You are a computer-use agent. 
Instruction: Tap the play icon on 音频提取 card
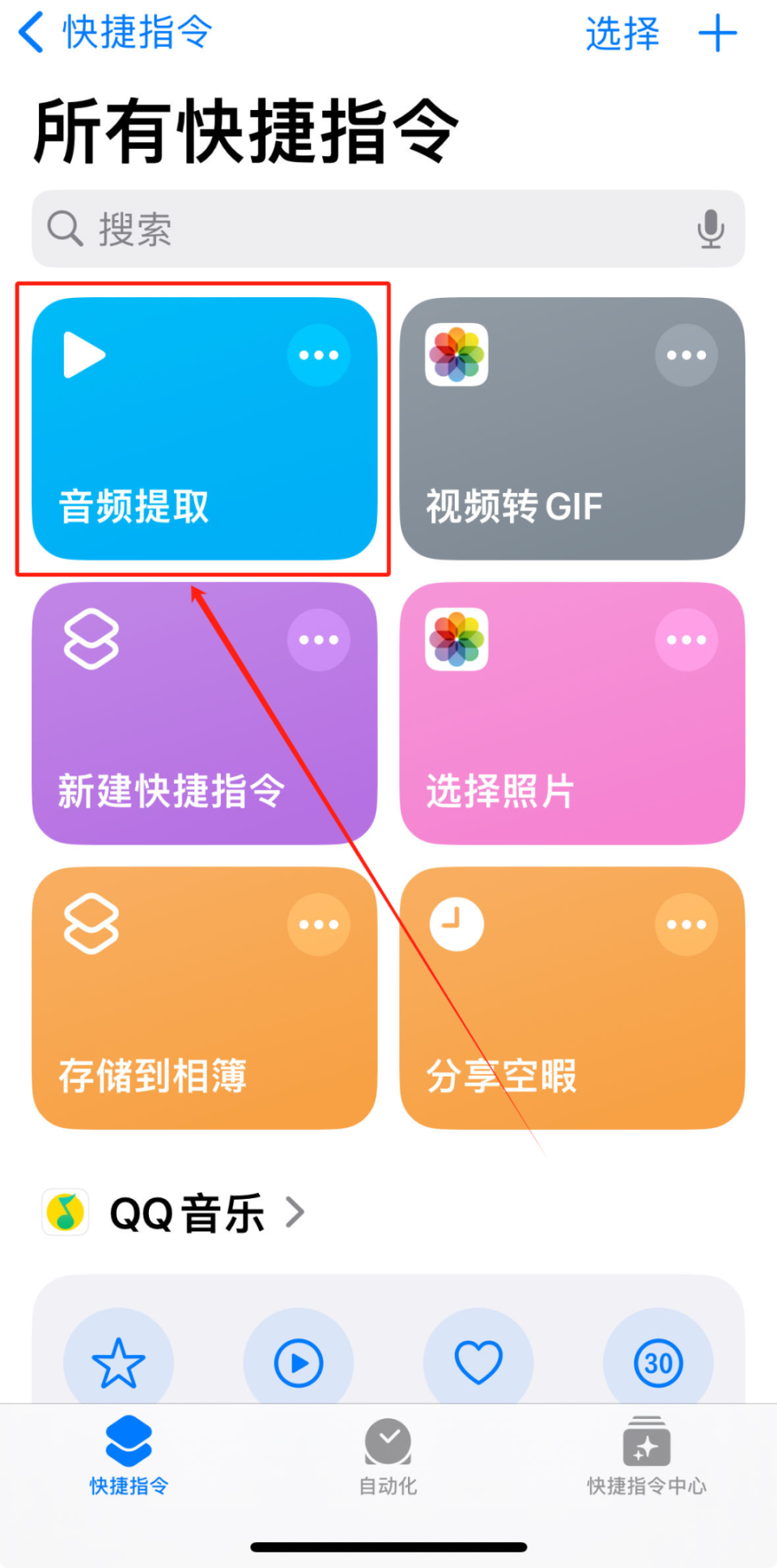(x=84, y=355)
